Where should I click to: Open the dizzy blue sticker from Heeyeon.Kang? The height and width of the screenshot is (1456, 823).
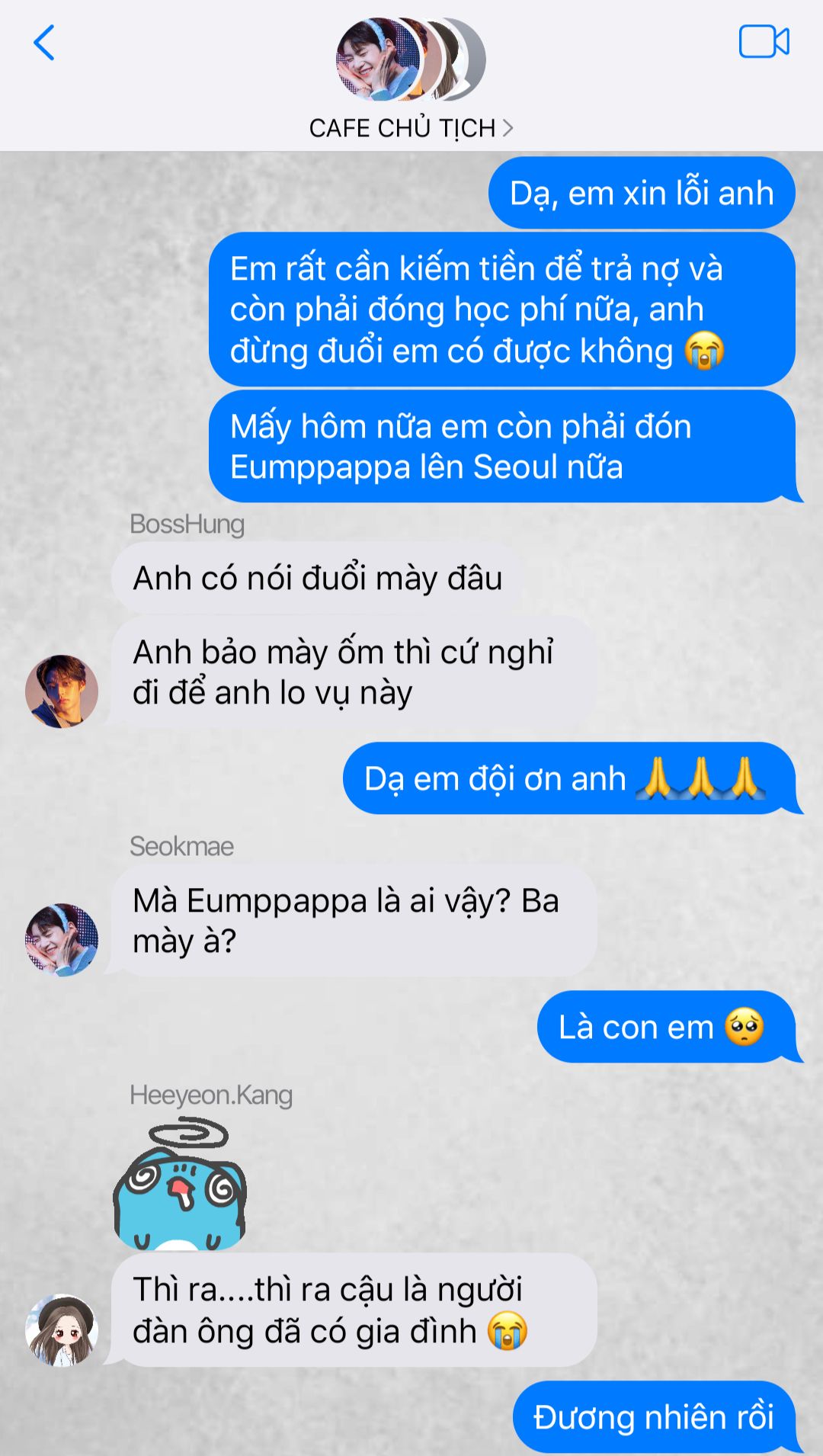click(x=180, y=1184)
